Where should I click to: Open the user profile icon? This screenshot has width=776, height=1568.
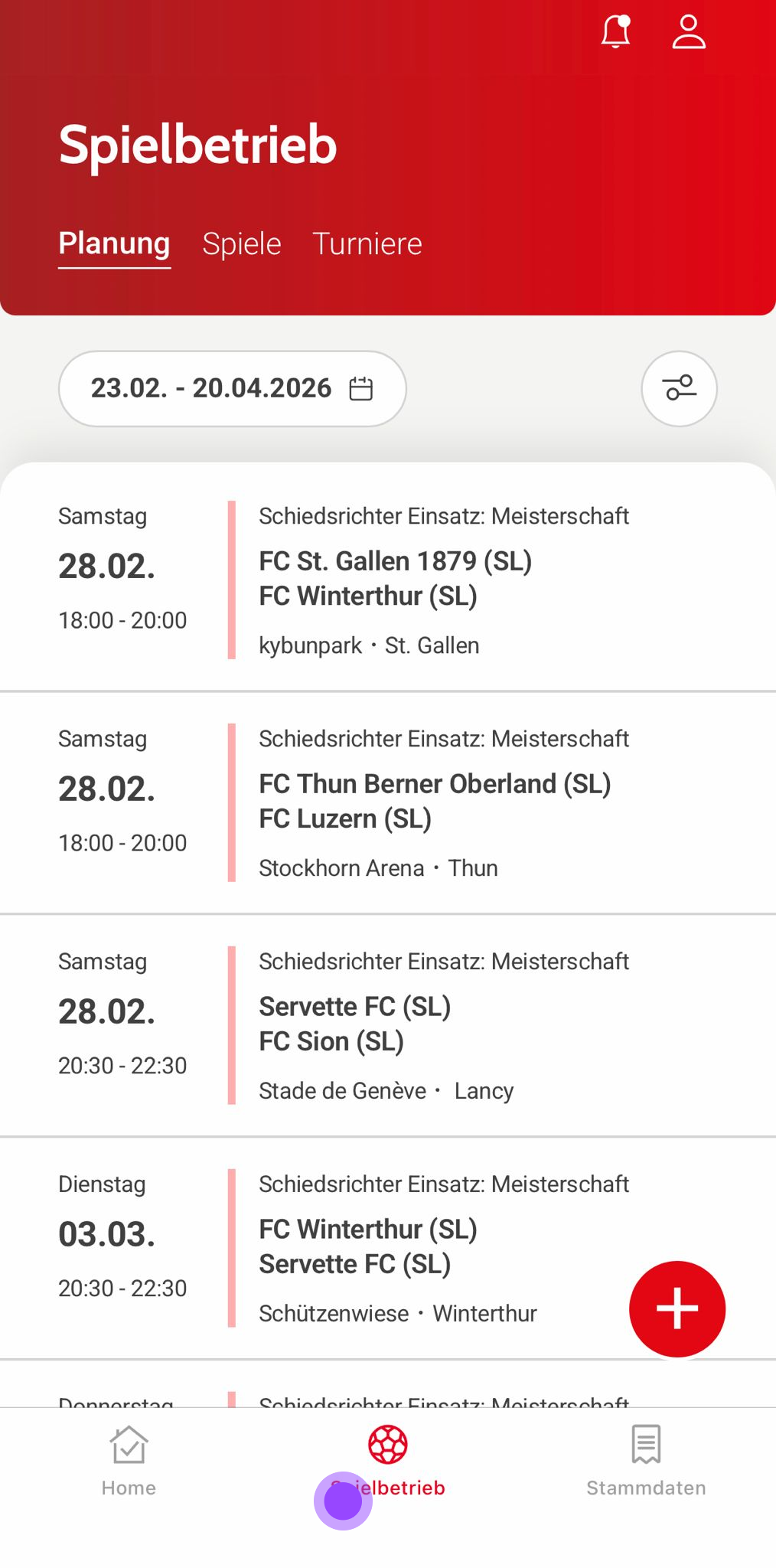click(x=689, y=32)
